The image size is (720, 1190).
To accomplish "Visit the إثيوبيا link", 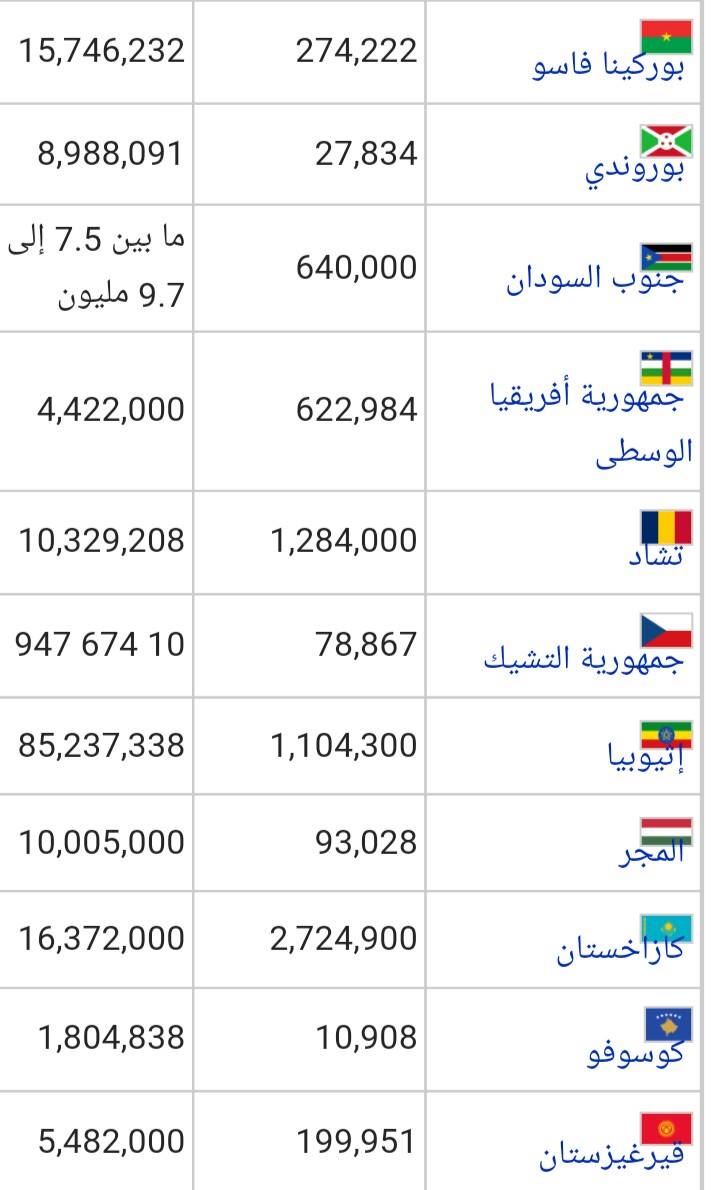I will coord(646,757).
